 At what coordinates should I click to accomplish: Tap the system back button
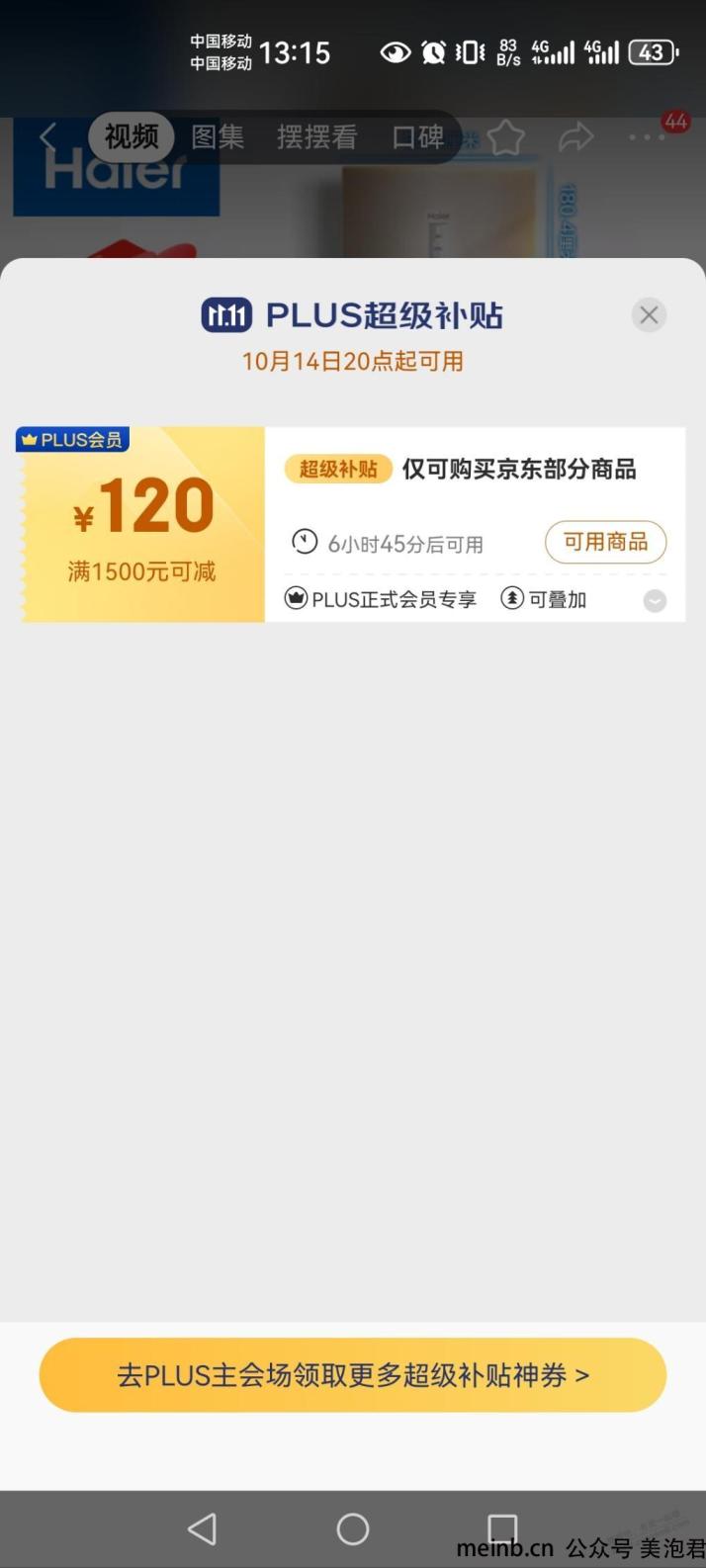(203, 1528)
